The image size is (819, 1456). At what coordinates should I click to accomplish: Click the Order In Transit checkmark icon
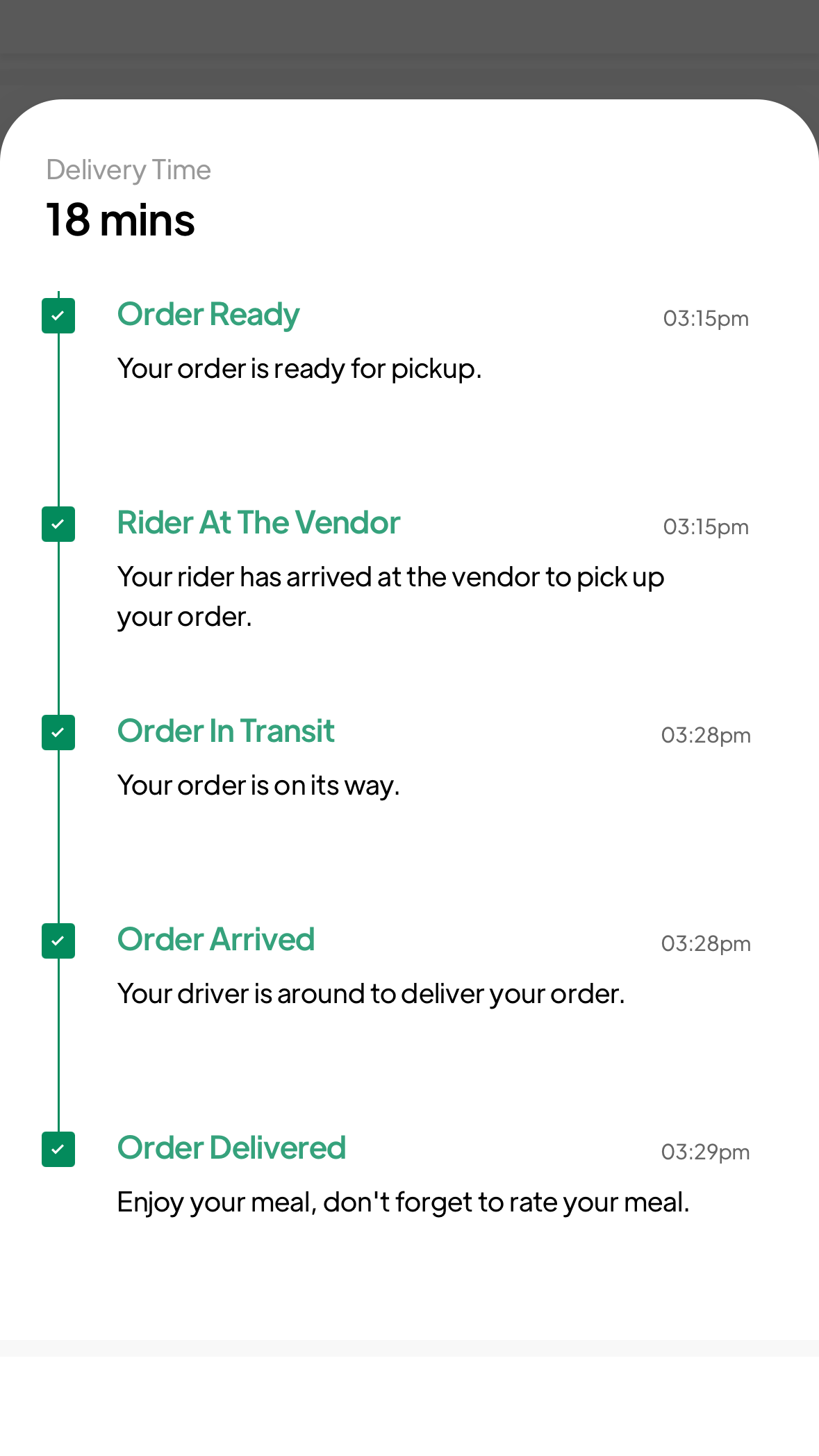pos(58,733)
